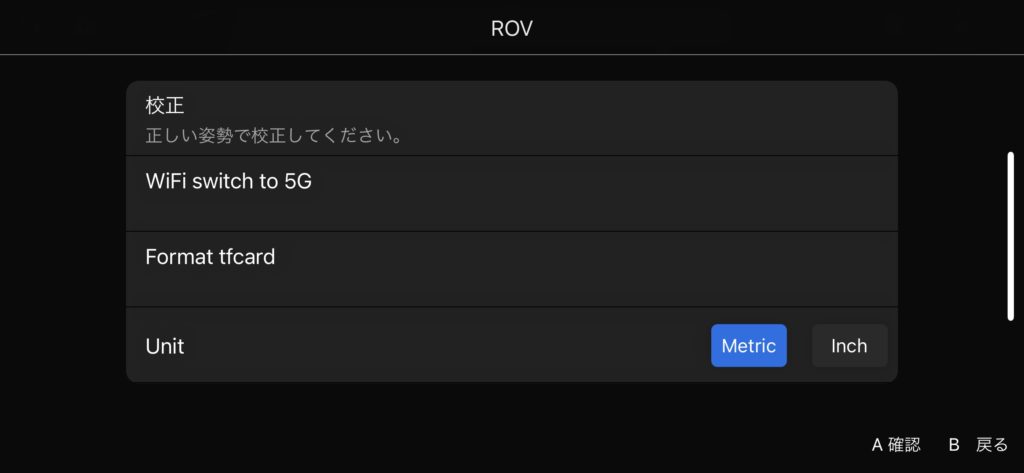Open Format tfcard option
1024x473 pixels.
(x=511, y=268)
